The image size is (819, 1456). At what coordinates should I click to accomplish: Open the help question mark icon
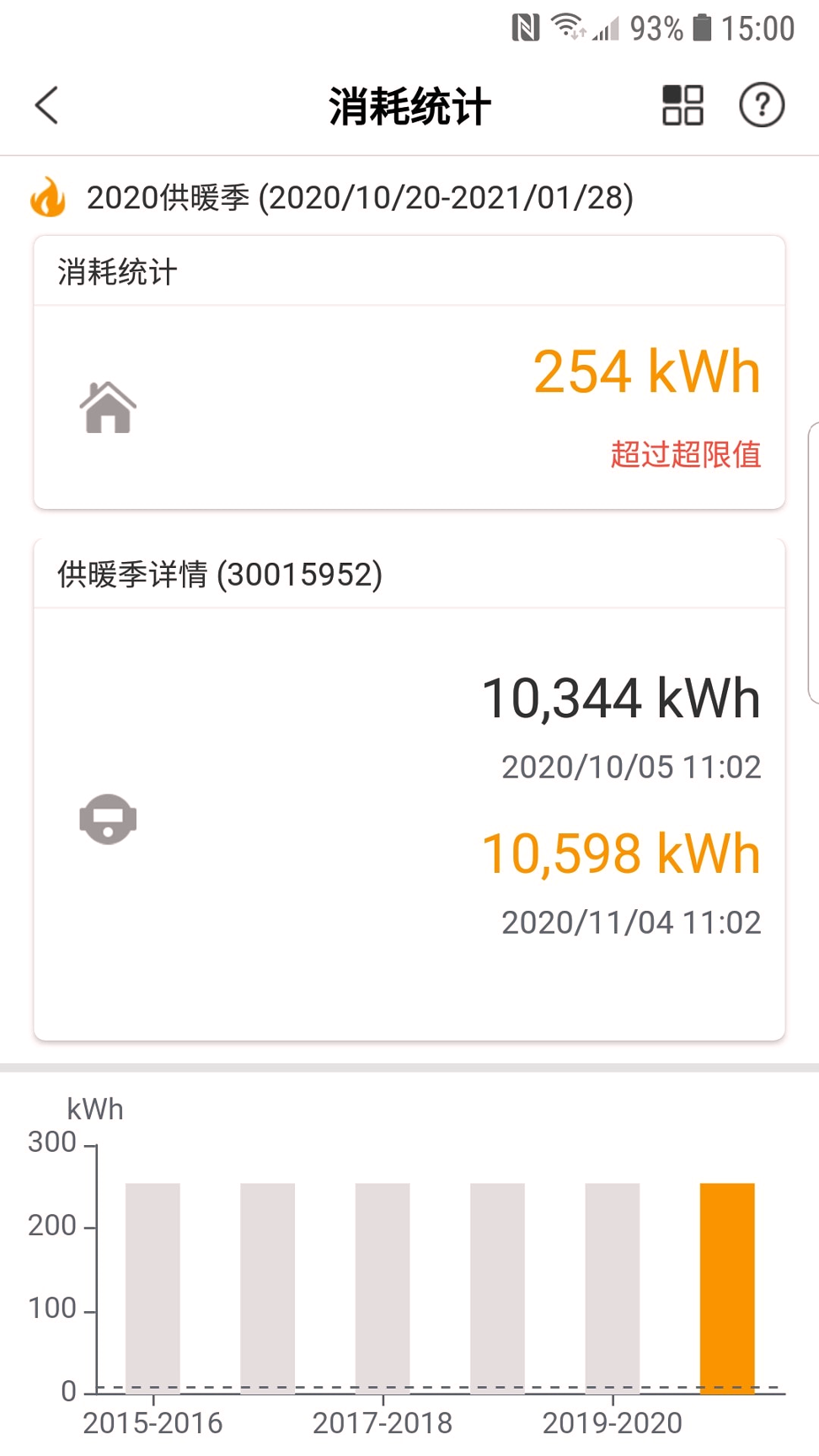click(761, 105)
